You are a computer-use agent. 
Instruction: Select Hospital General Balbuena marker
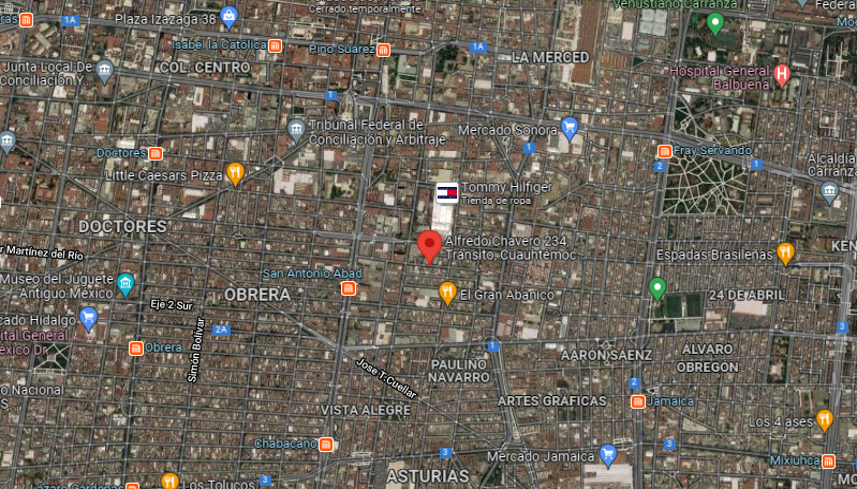tap(782, 75)
